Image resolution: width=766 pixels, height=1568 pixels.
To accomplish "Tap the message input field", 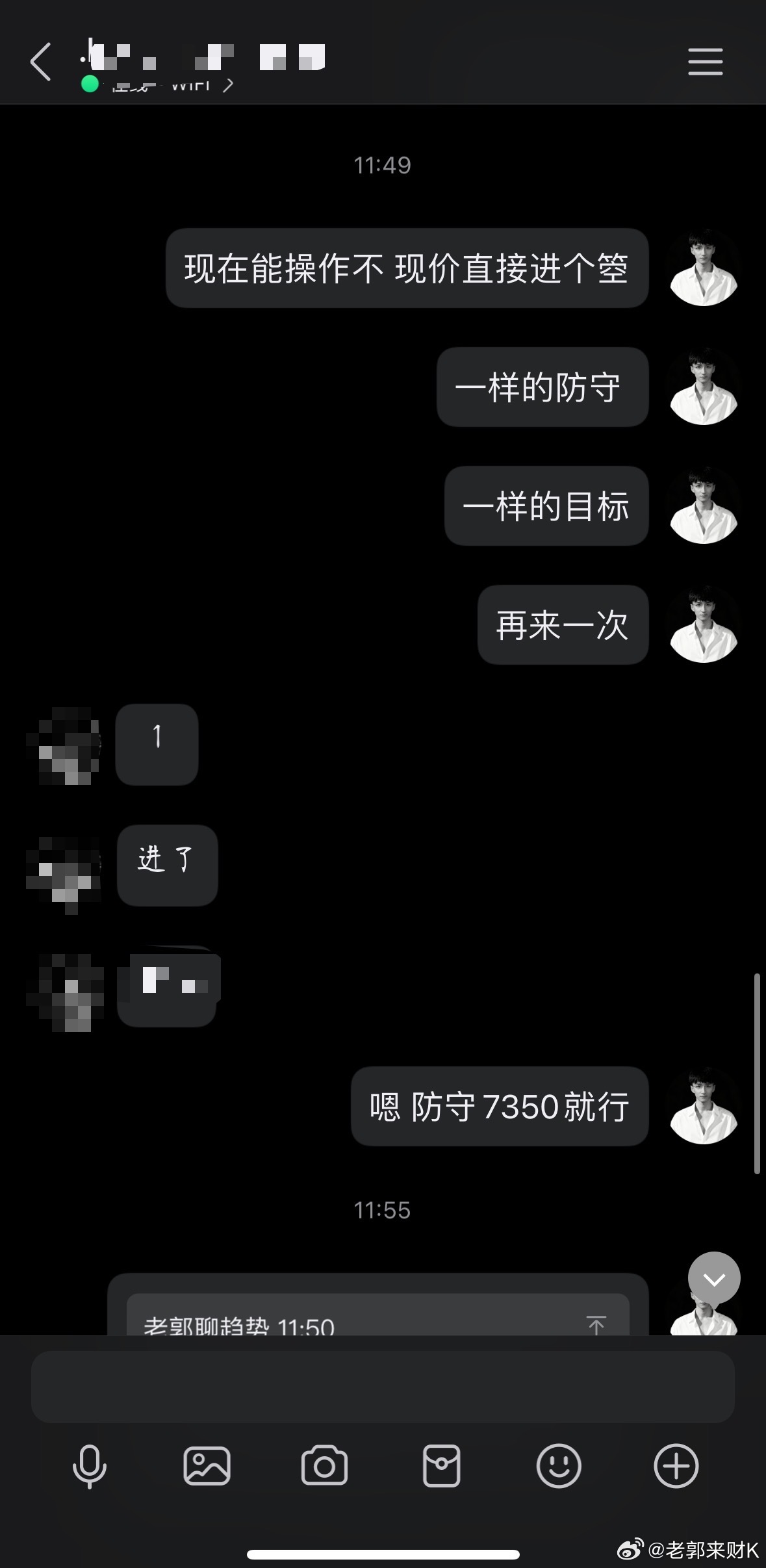I will [383, 1387].
